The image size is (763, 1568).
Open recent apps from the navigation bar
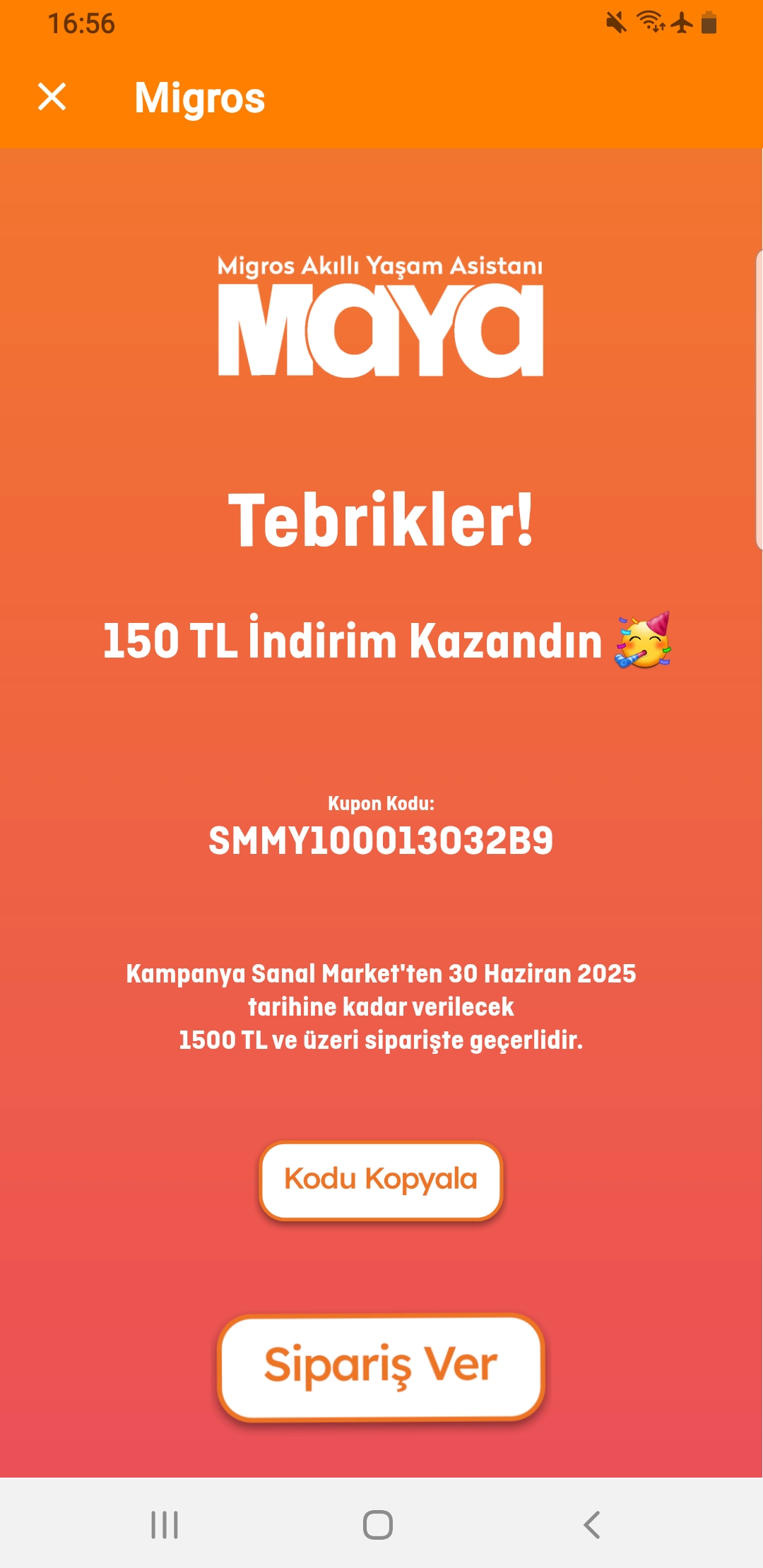[x=165, y=1524]
